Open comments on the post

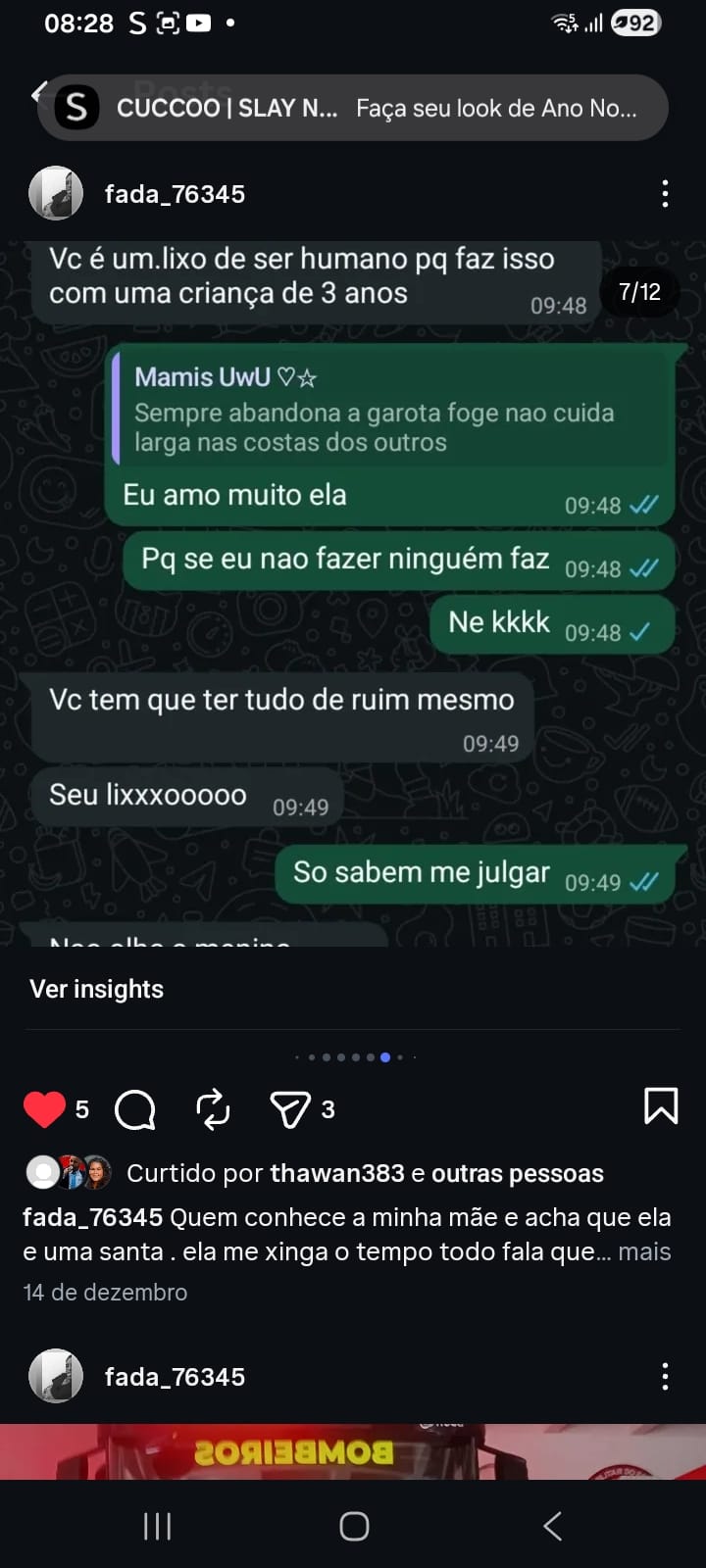coord(135,1109)
